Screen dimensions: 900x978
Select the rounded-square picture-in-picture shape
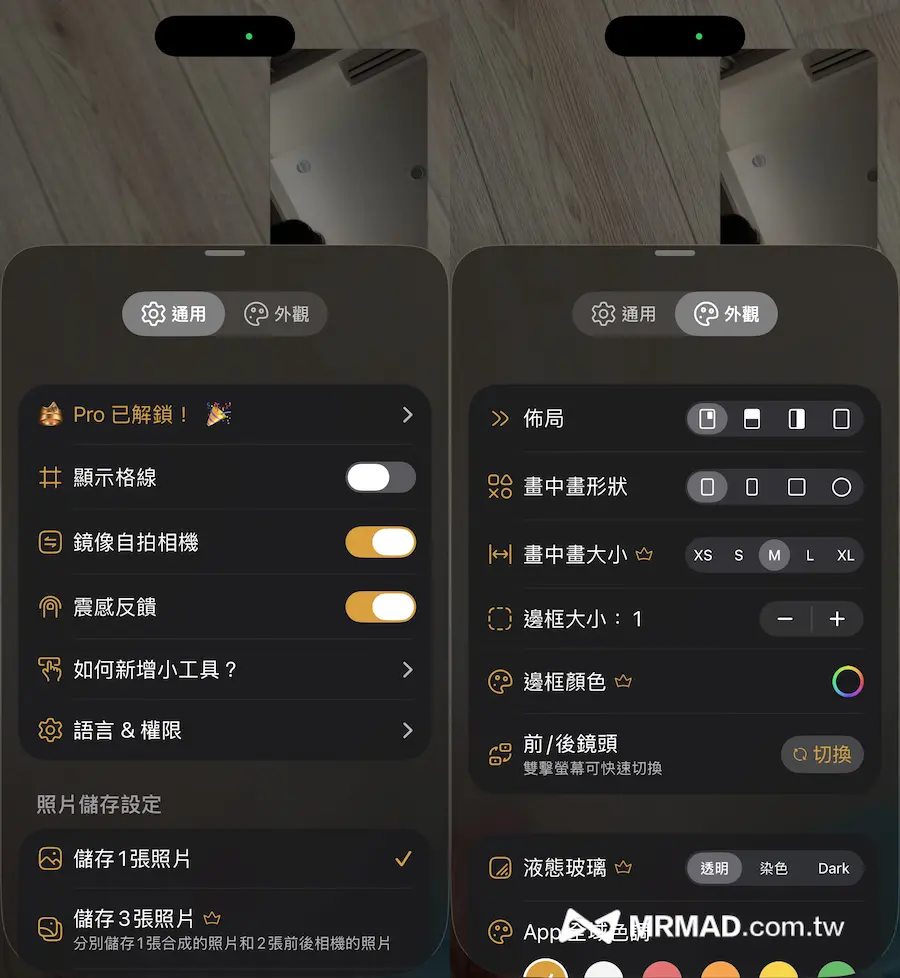[708, 487]
